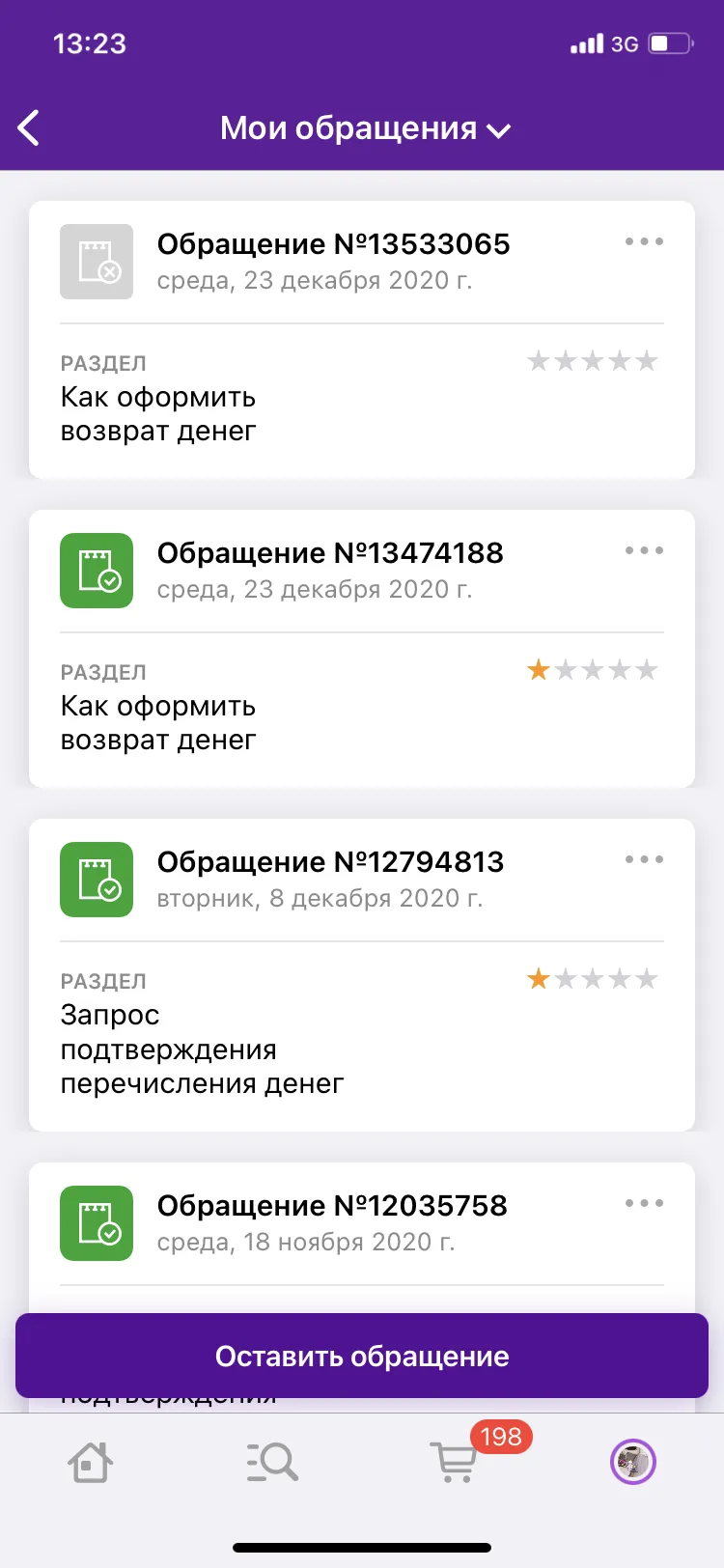Expand the Мои обращения dropdown title
The width and height of the screenshot is (724, 1568).
tap(365, 128)
